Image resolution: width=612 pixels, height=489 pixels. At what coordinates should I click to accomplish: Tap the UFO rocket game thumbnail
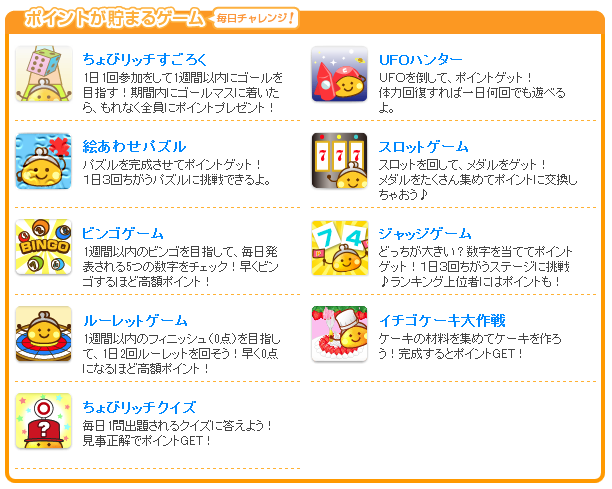coord(339,75)
